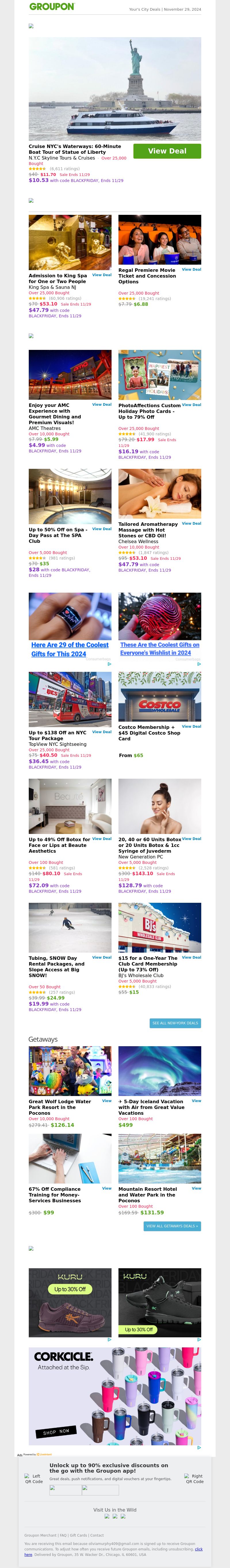Tap the green View Deal button
Screen dimensions: 230x1568
point(167,151)
